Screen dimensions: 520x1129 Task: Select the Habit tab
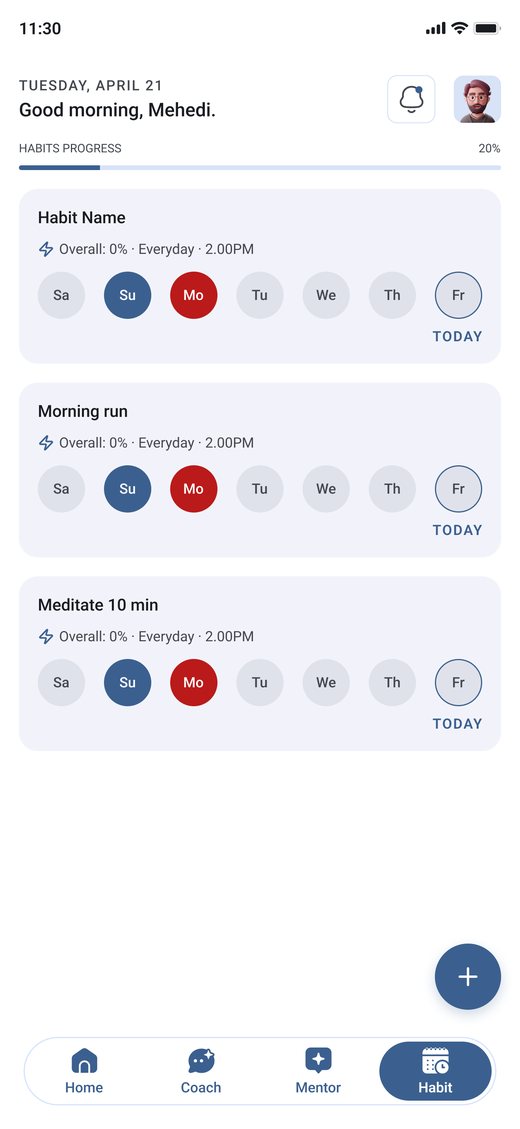coord(435,1071)
